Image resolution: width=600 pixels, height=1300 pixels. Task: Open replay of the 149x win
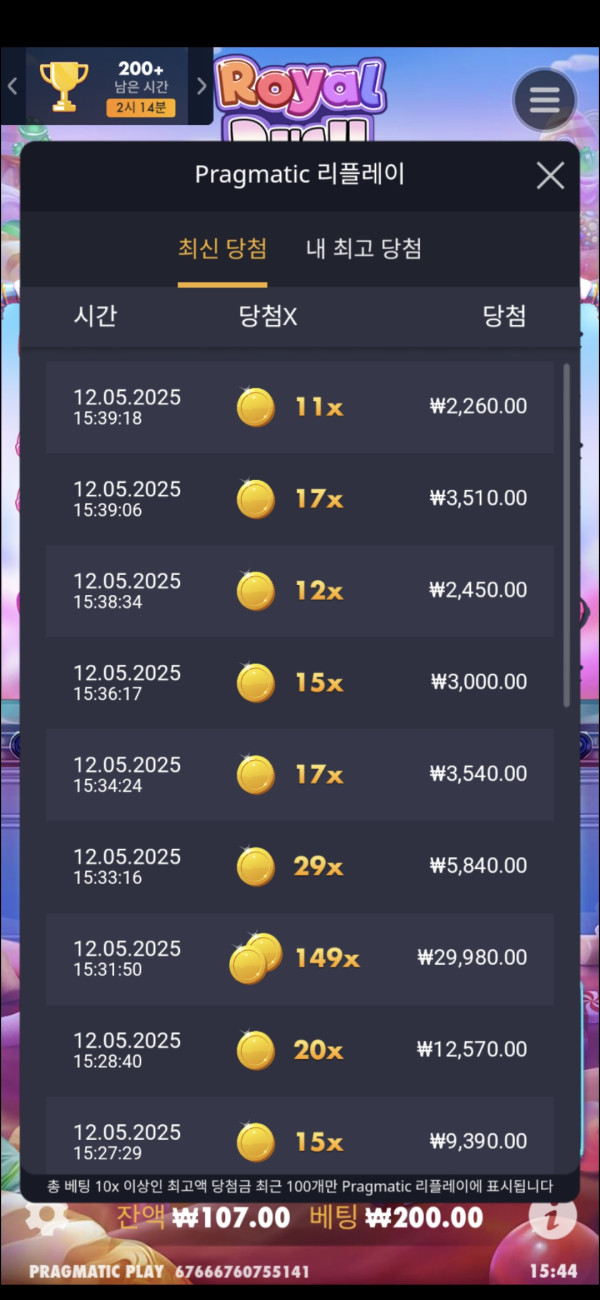coord(299,959)
